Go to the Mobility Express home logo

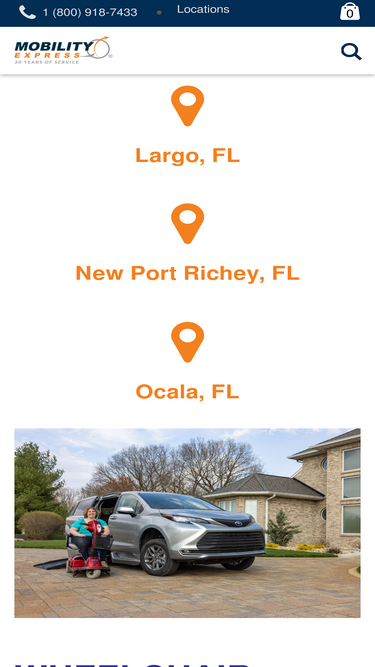(x=63, y=50)
